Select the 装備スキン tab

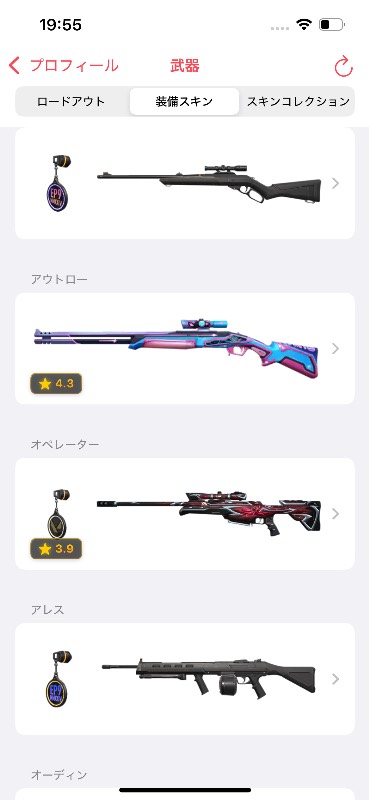point(184,102)
